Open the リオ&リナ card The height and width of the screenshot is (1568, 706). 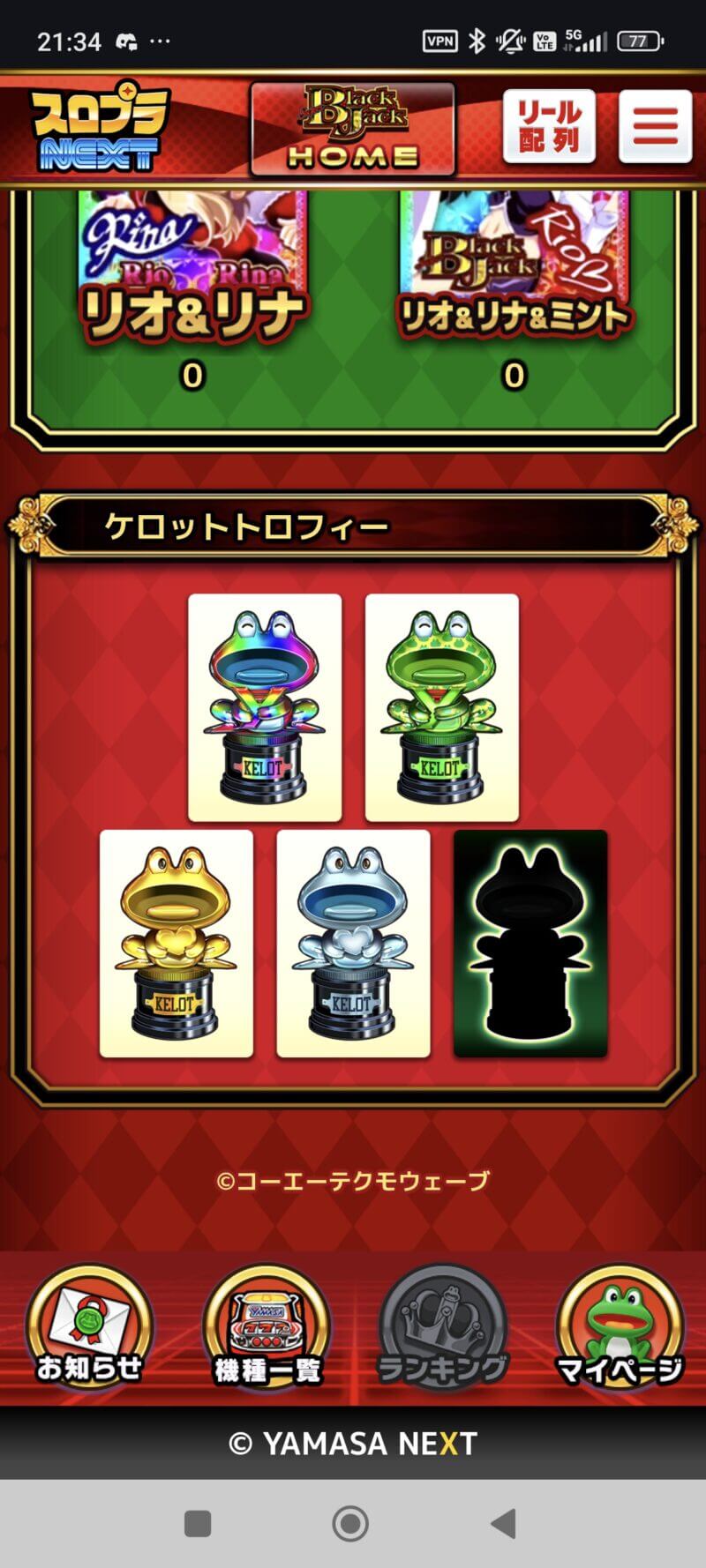click(192, 273)
